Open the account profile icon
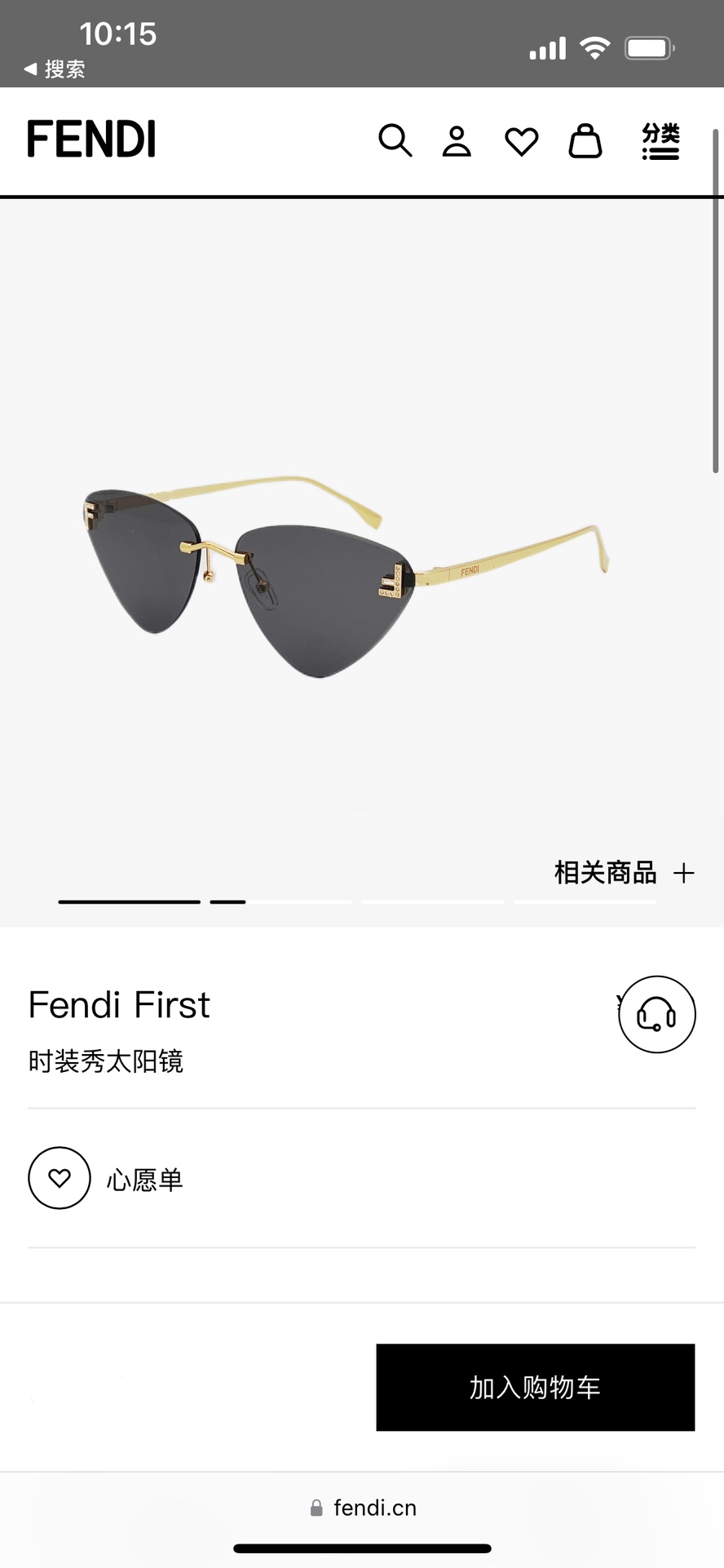 point(457,141)
